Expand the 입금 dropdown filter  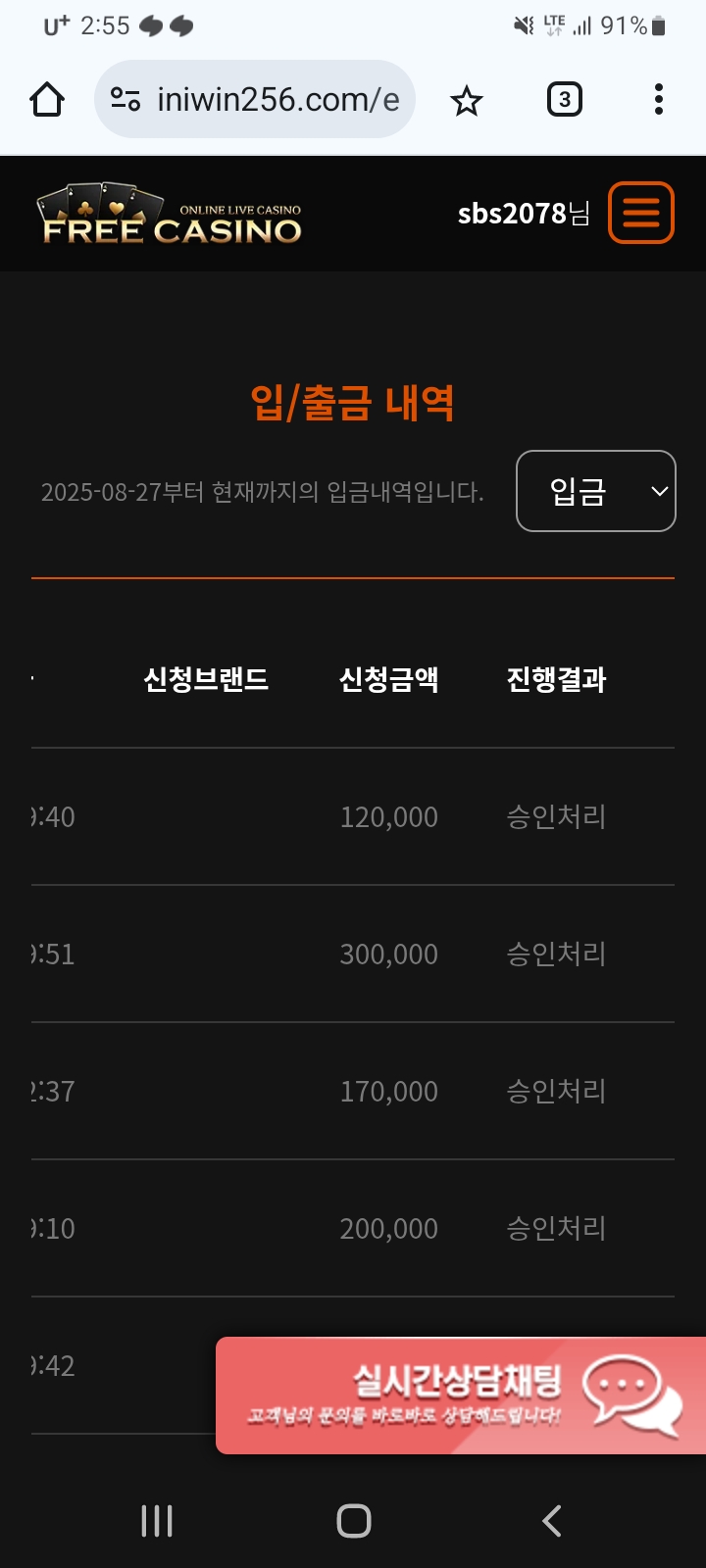(x=596, y=491)
